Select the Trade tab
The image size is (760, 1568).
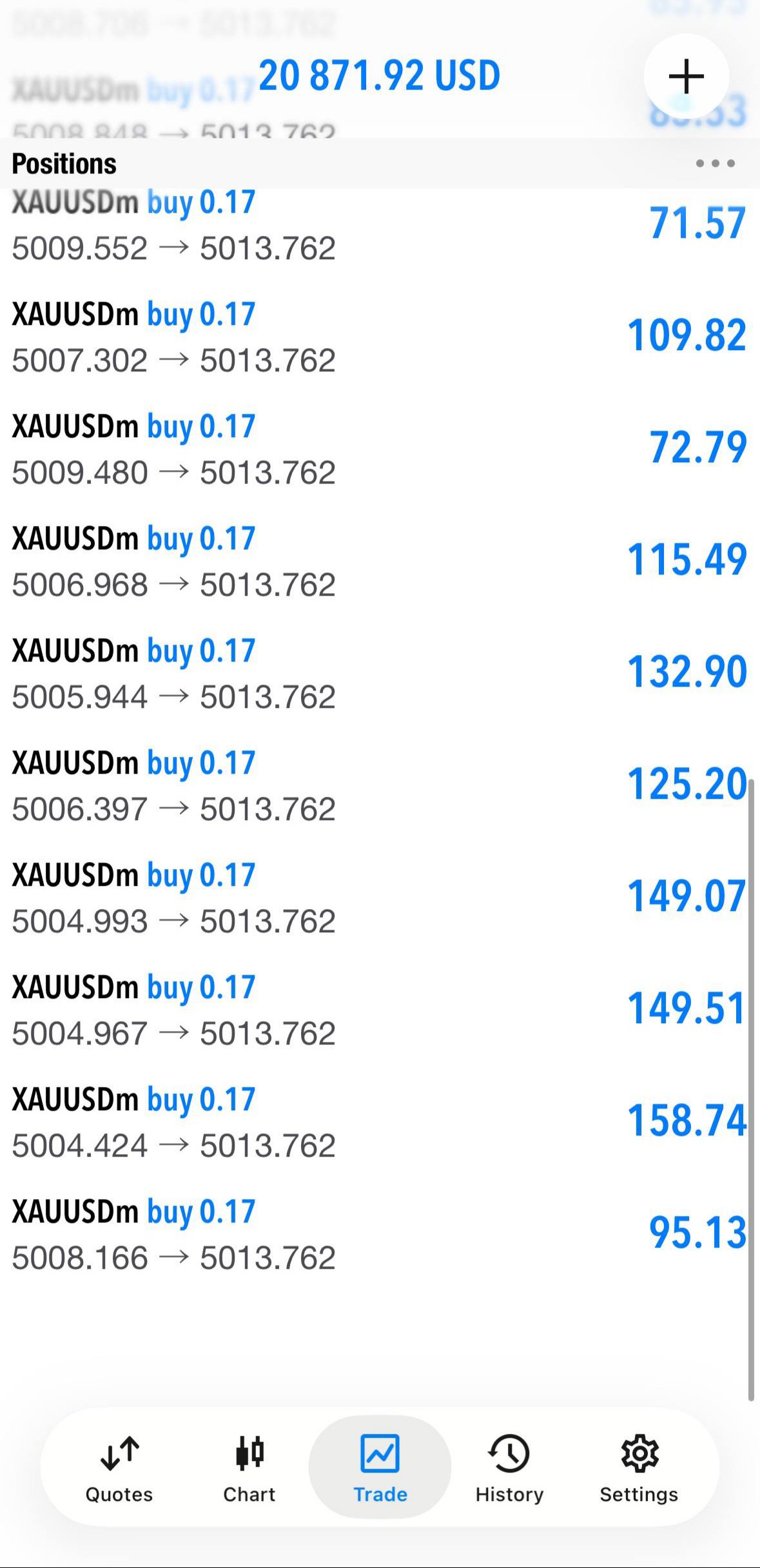(380, 1467)
